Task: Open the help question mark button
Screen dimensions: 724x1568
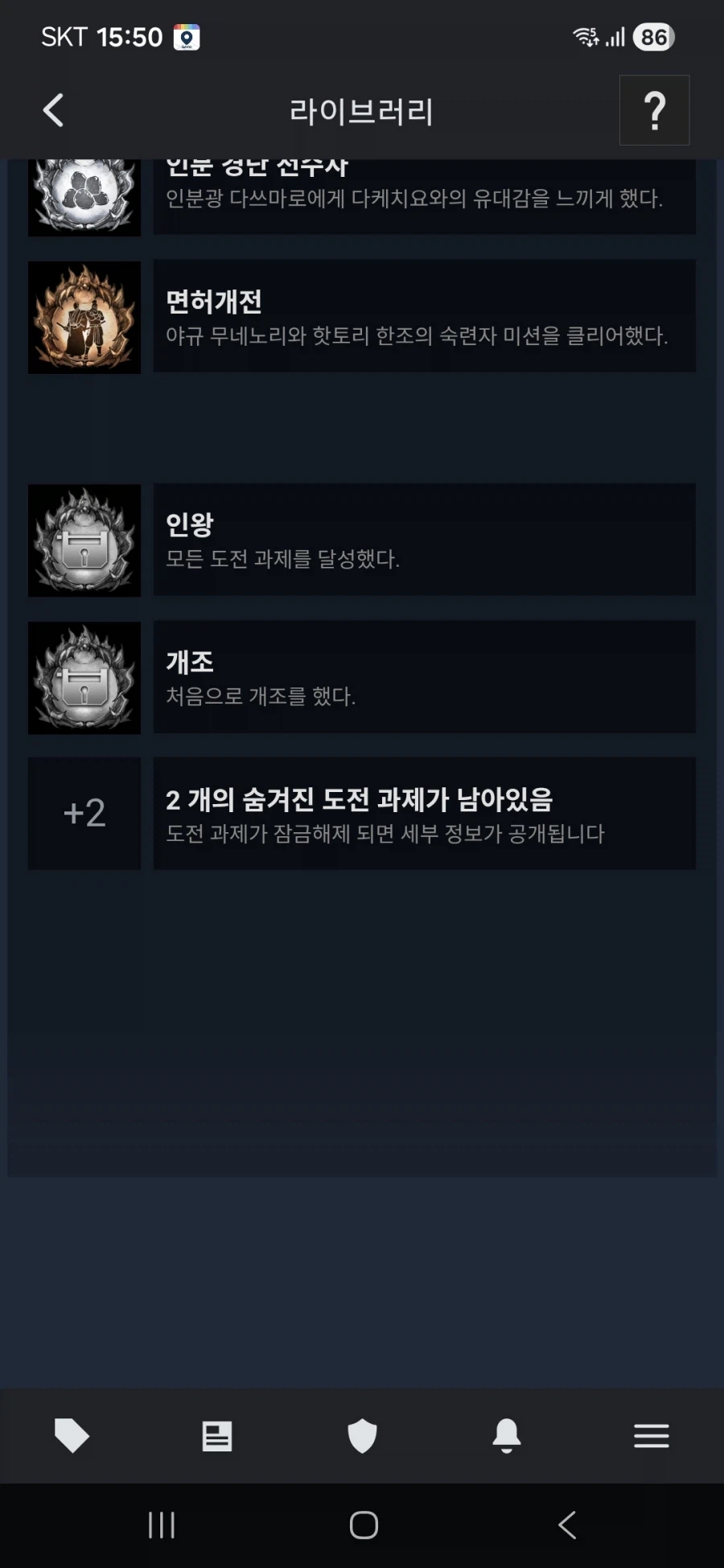Action: pos(654,111)
